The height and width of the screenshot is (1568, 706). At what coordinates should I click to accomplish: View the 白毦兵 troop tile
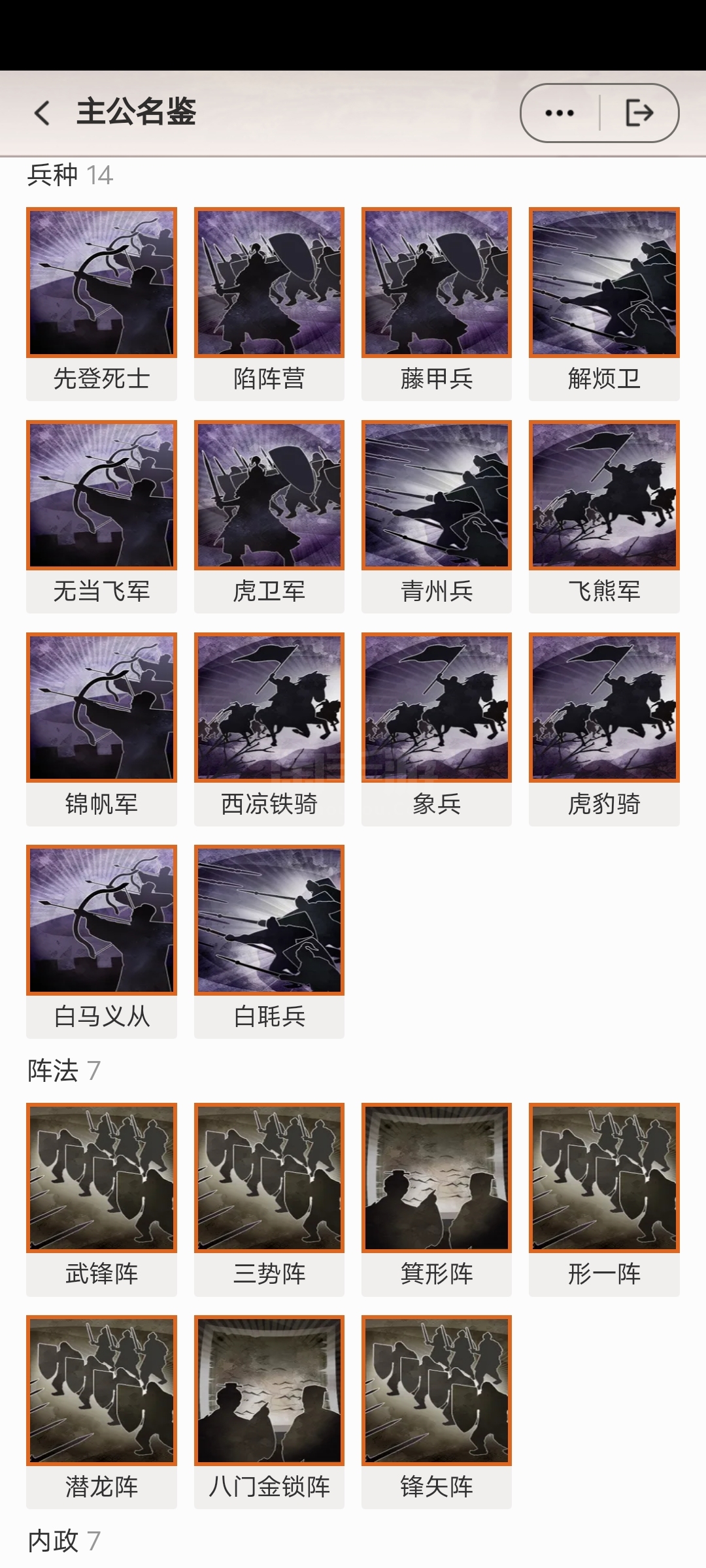[269, 941]
